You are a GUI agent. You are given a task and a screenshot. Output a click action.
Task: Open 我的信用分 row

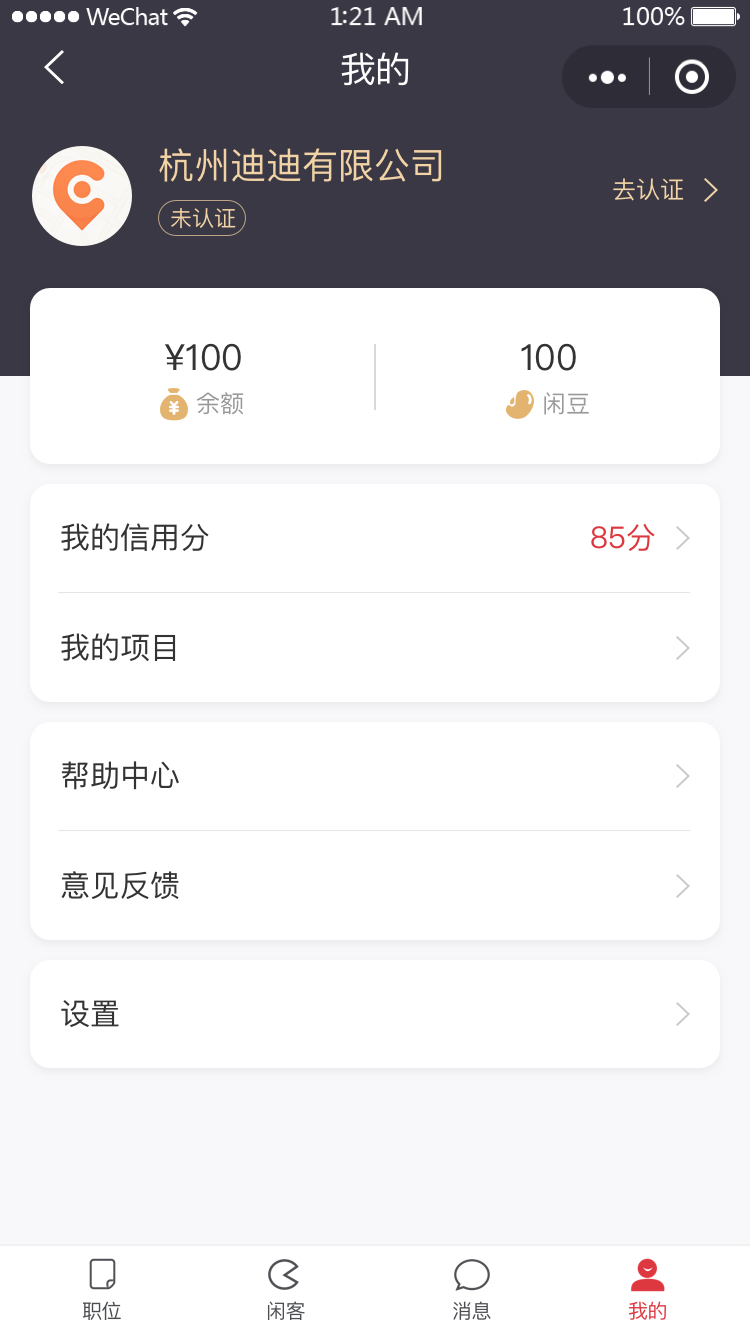375,538
